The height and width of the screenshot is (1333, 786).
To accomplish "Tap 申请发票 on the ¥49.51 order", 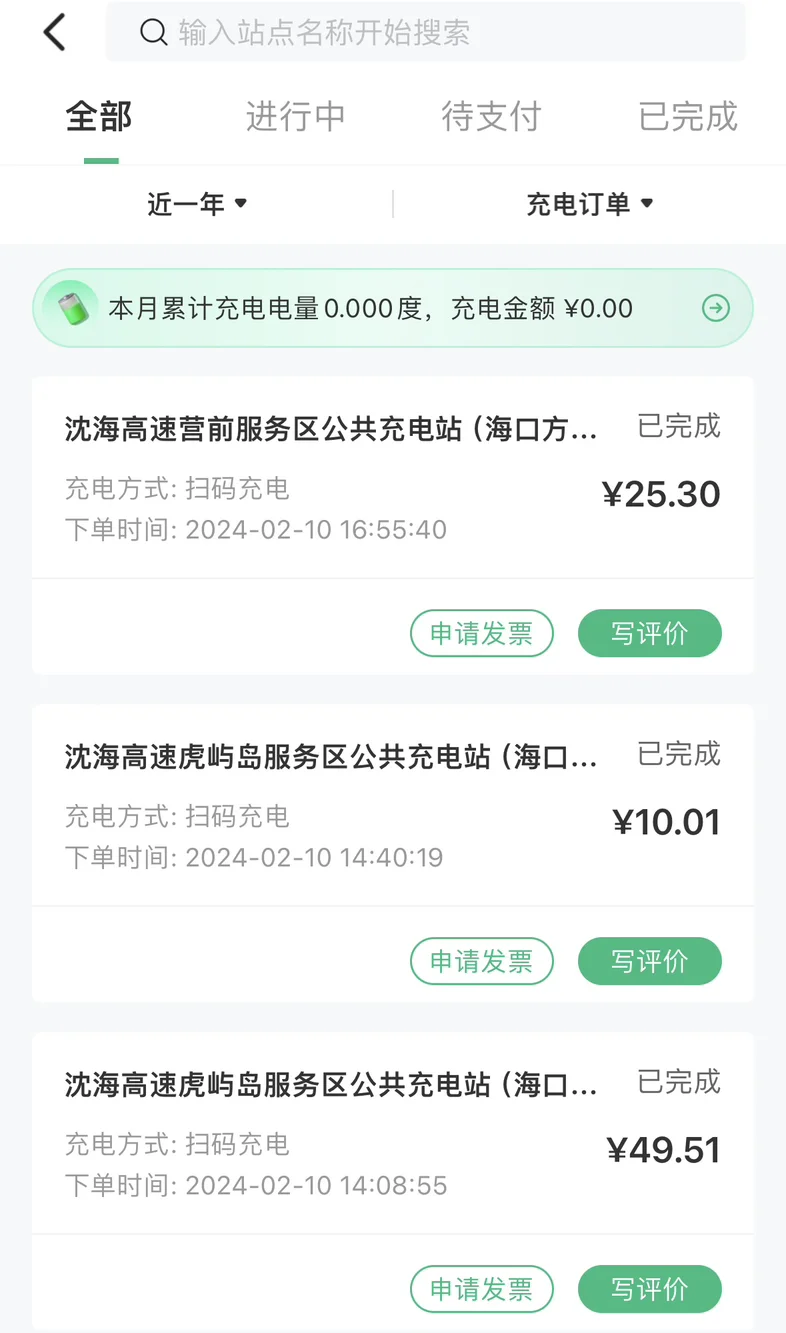I will pyautogui.click(x=482, y=1289).
